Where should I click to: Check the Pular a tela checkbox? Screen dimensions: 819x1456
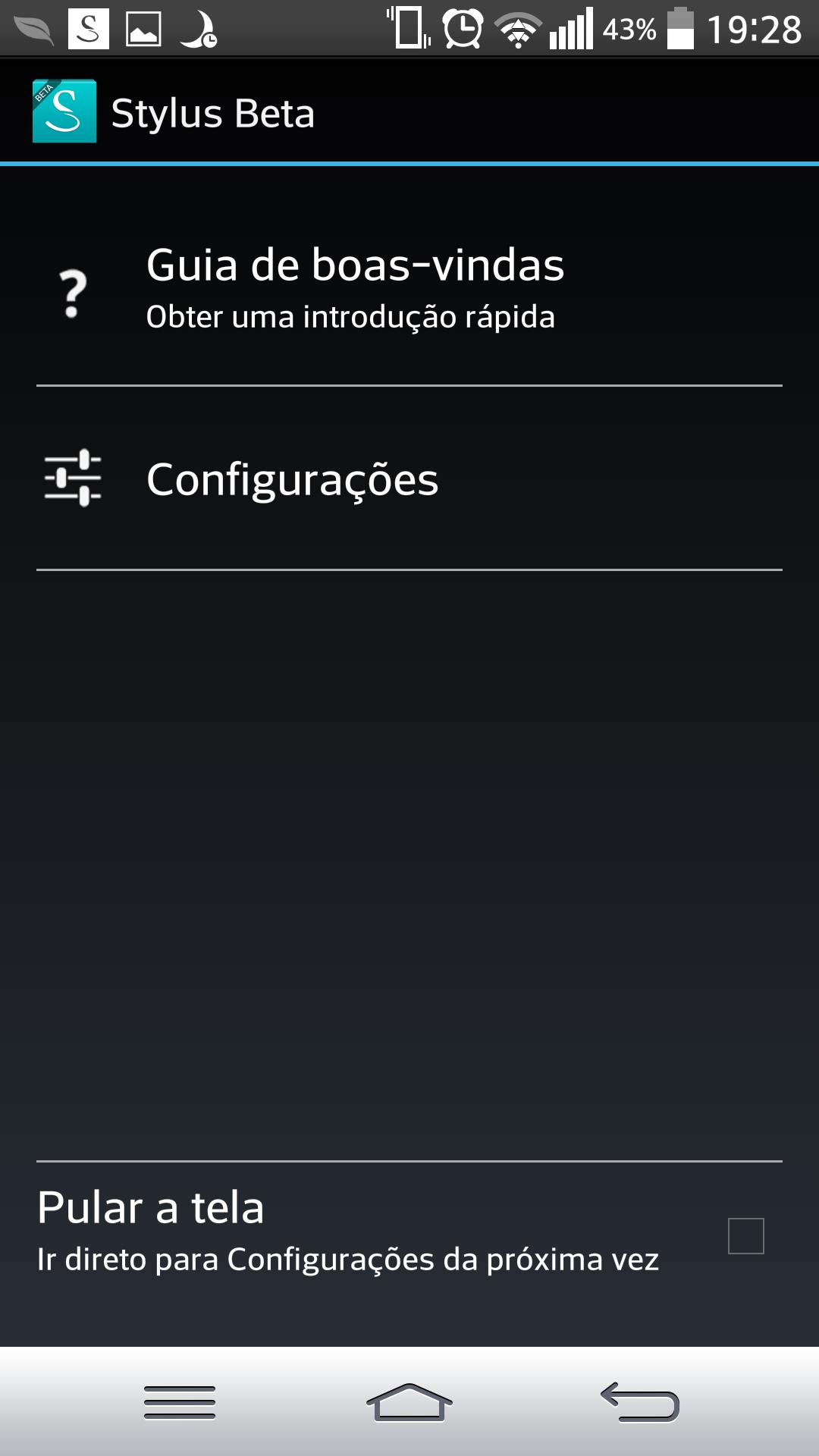click(x=745, y=1235)
